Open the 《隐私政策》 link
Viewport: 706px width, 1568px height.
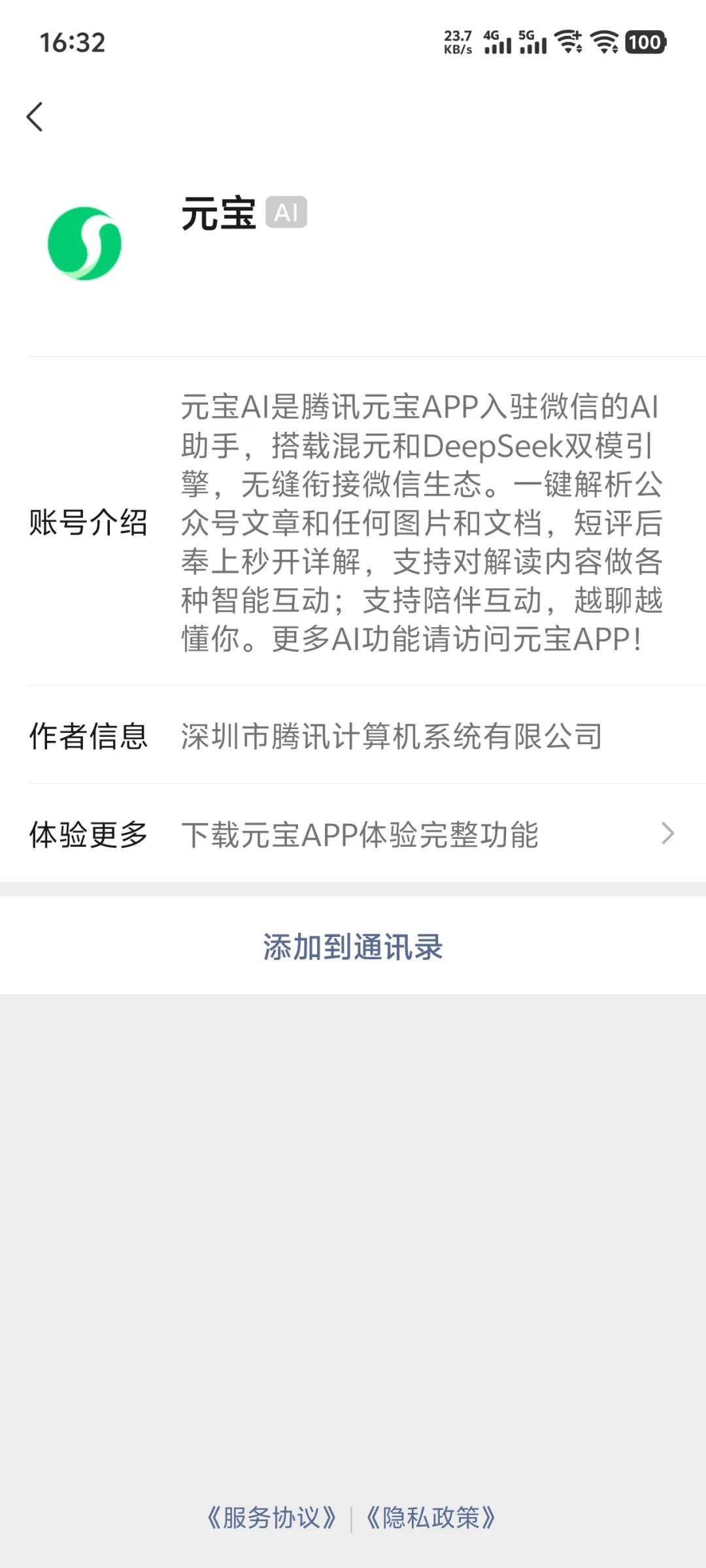(x=430, y=1518)
